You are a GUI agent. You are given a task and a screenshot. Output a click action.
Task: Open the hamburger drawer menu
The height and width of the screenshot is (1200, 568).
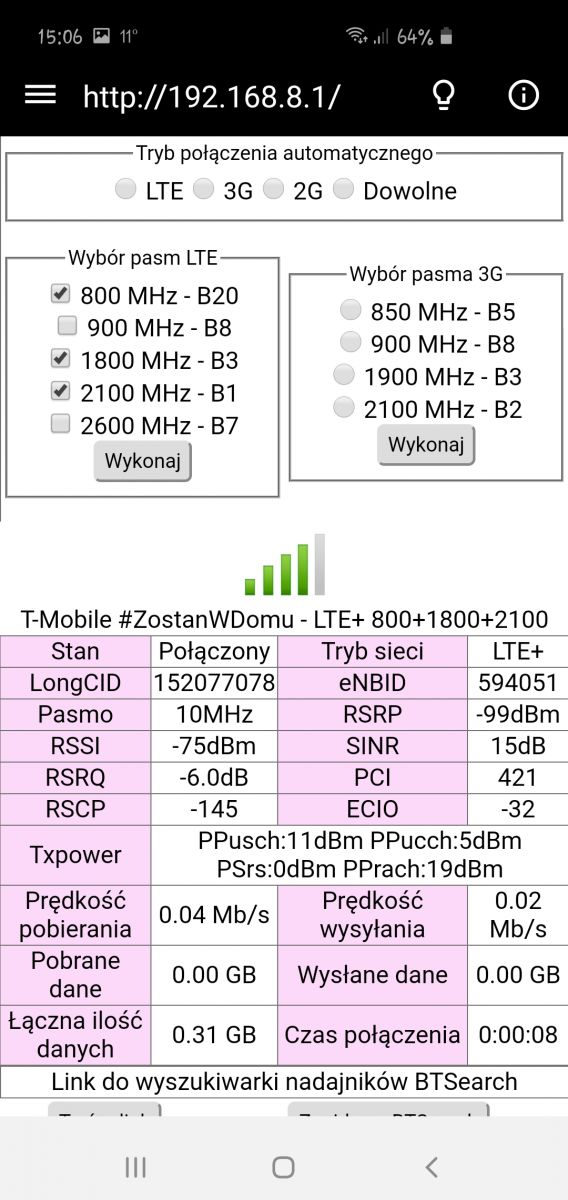pyautogui.click(x=40, y=95)
